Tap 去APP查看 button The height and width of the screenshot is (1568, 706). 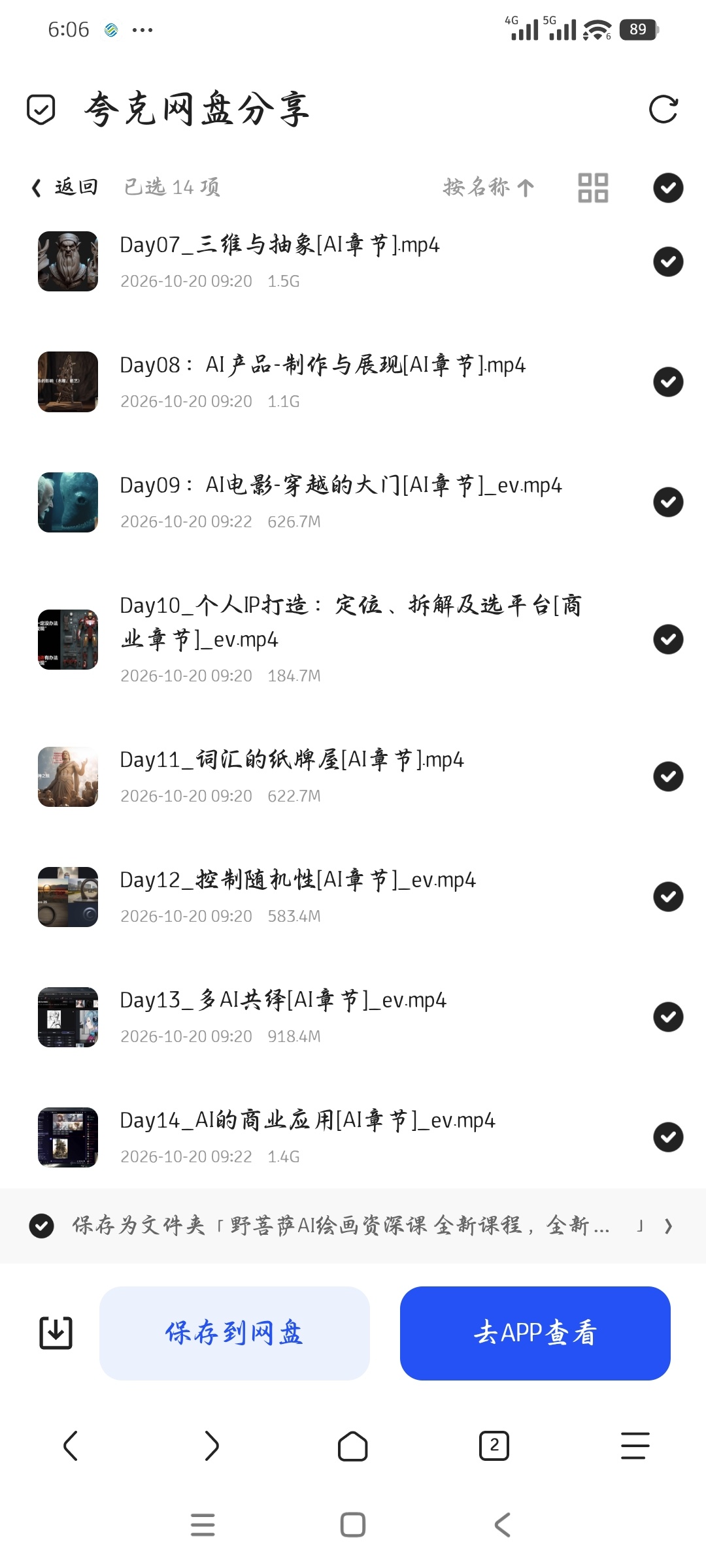[x=535, y=1333]
